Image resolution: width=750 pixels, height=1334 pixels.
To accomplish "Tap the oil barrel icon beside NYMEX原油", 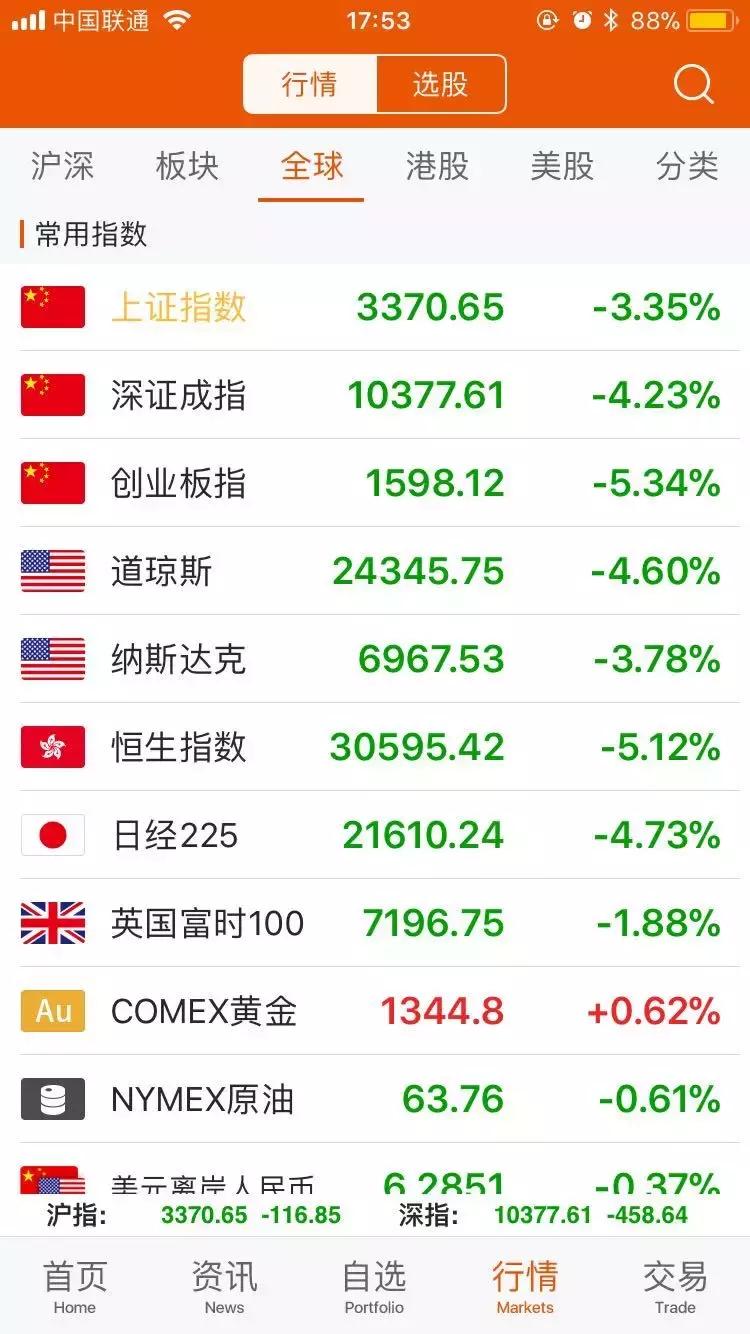I will pyautogui.click(x=52, y=1099).
